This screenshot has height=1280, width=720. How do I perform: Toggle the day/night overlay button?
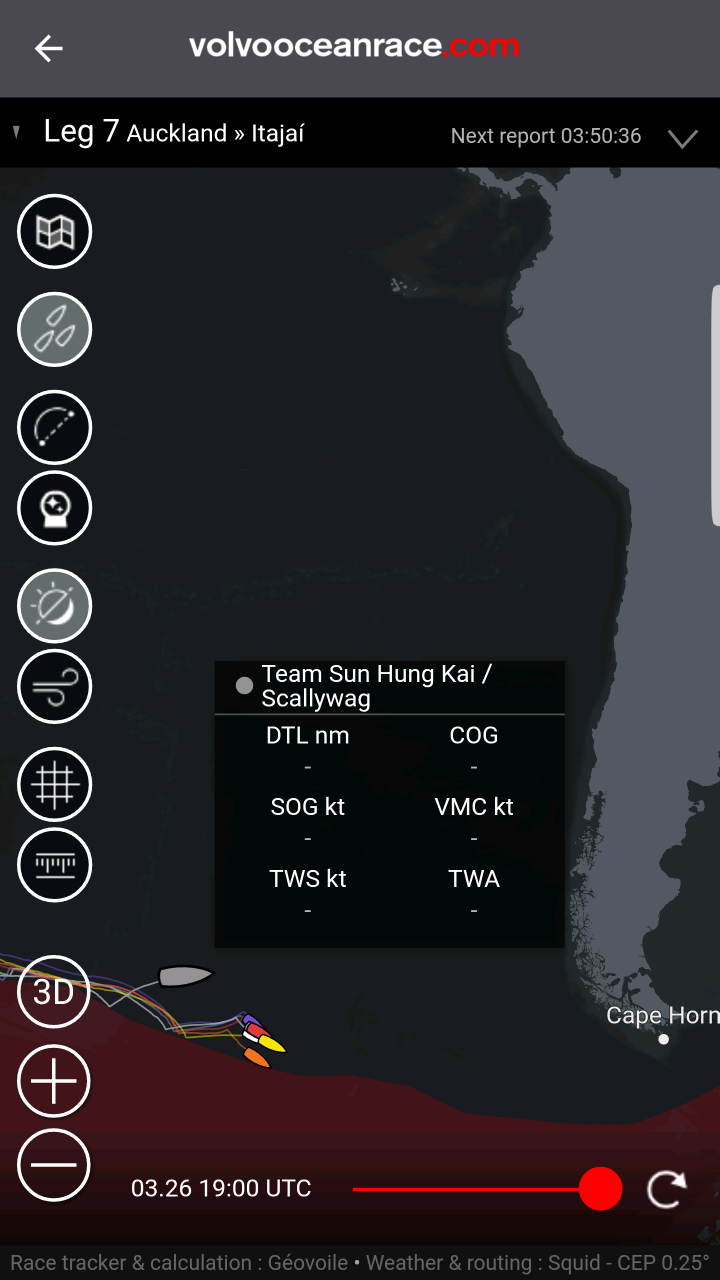(x=55, y=606)
